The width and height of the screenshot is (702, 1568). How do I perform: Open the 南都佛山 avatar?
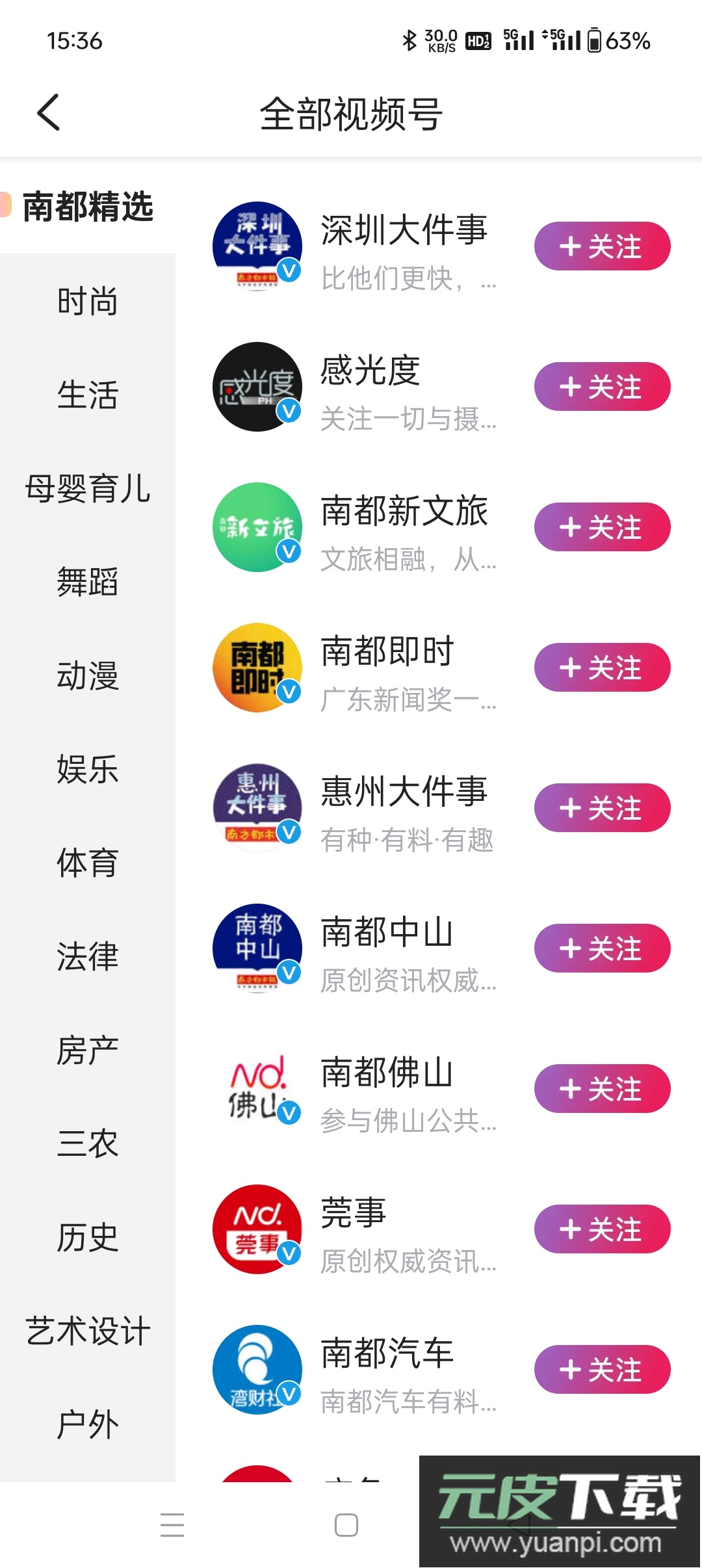coord(257,1088)
